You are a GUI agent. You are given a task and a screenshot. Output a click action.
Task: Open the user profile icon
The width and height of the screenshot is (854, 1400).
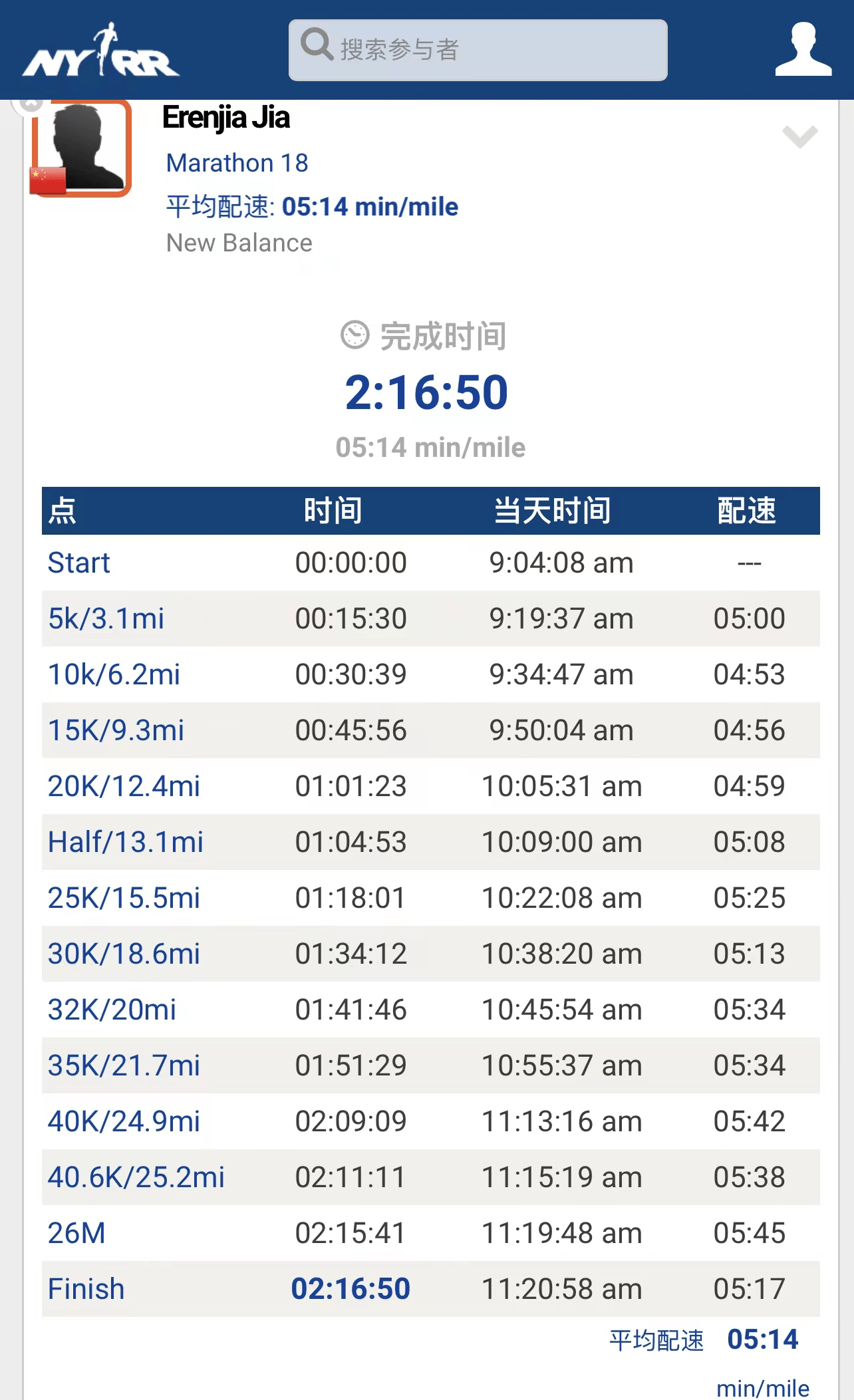click(x=803, y=49)
